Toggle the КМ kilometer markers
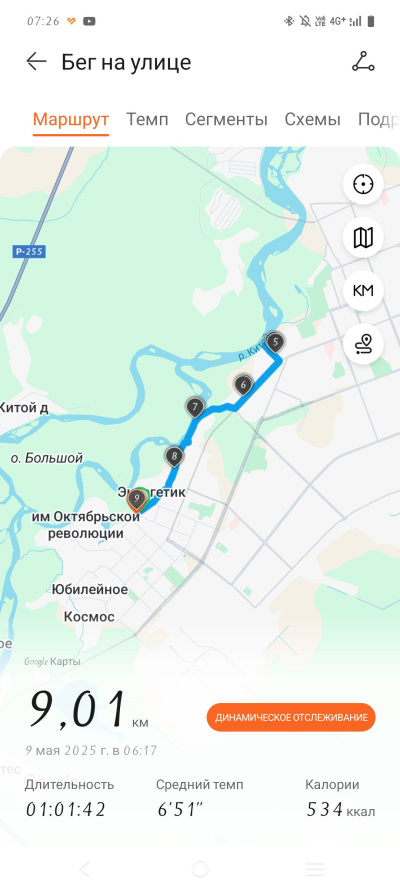 pos(363,291)
